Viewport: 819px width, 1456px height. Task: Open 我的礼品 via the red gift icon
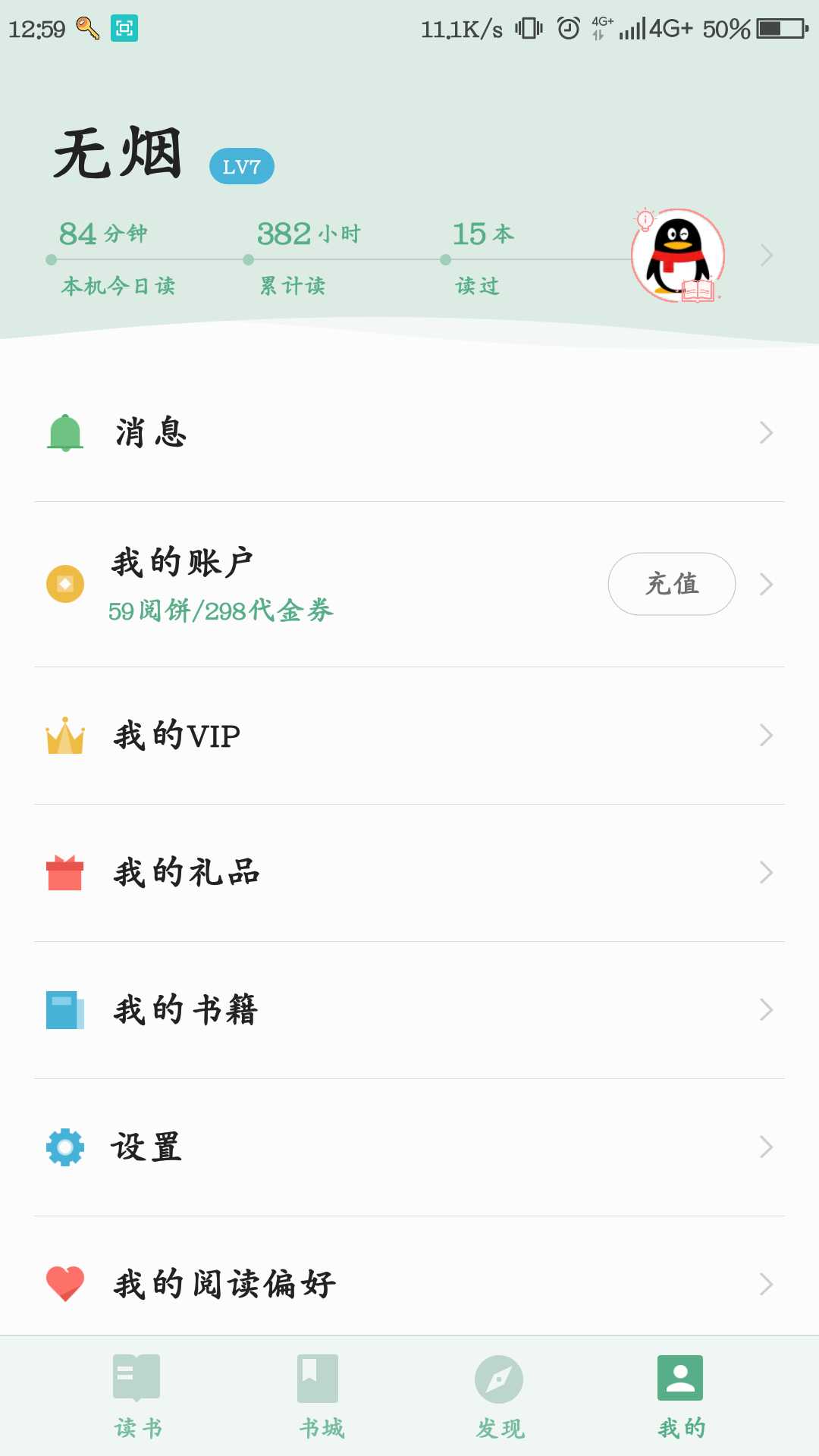tap(66, 871)
